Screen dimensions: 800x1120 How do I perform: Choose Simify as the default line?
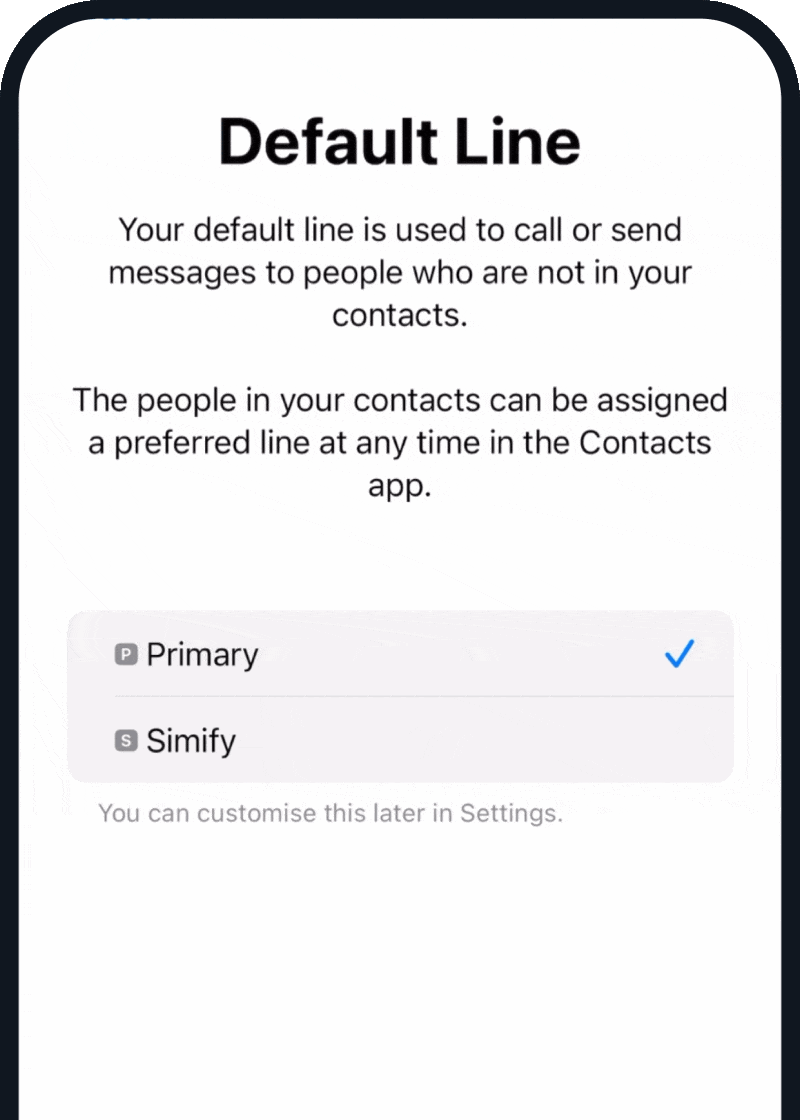pos(400,741)
